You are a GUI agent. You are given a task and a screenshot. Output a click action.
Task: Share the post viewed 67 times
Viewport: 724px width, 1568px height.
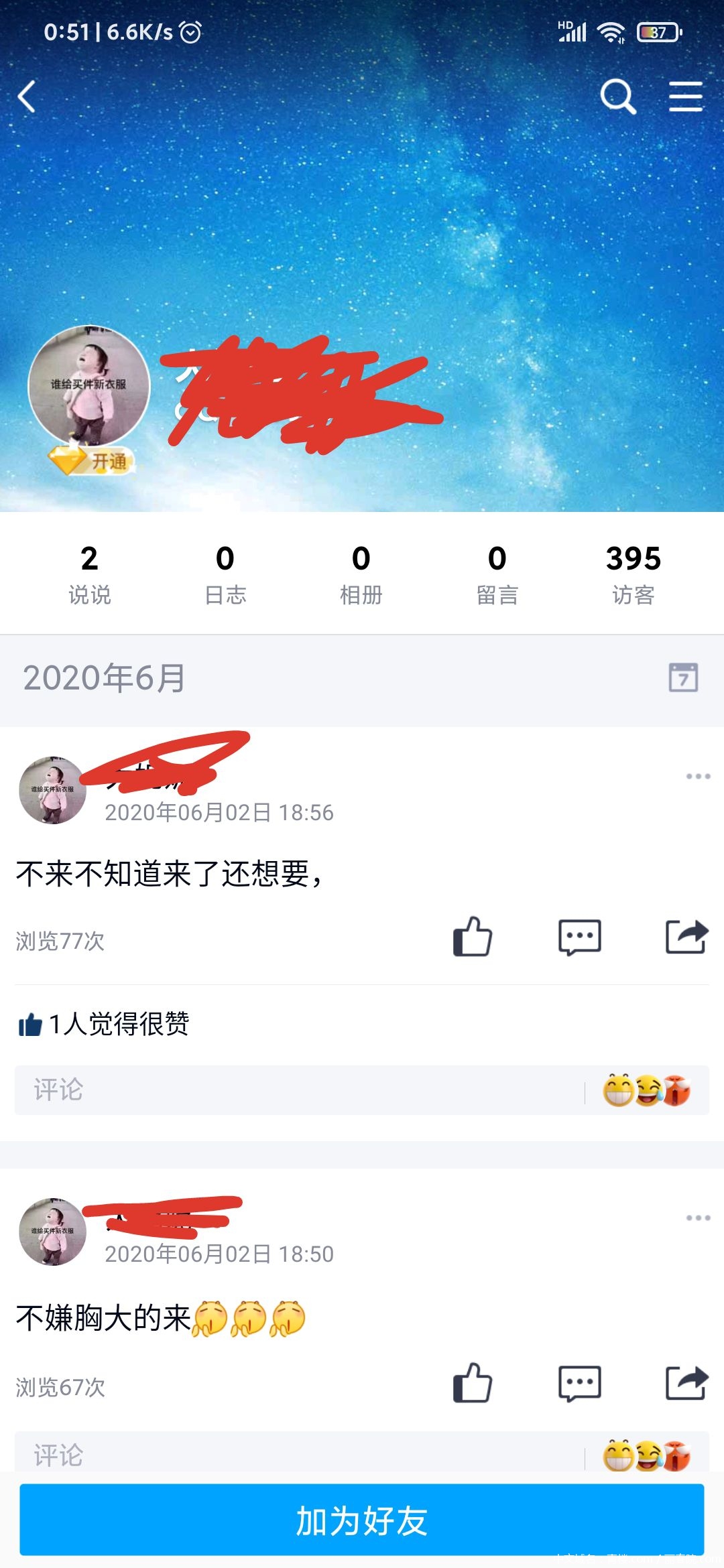coord(686,1382)
